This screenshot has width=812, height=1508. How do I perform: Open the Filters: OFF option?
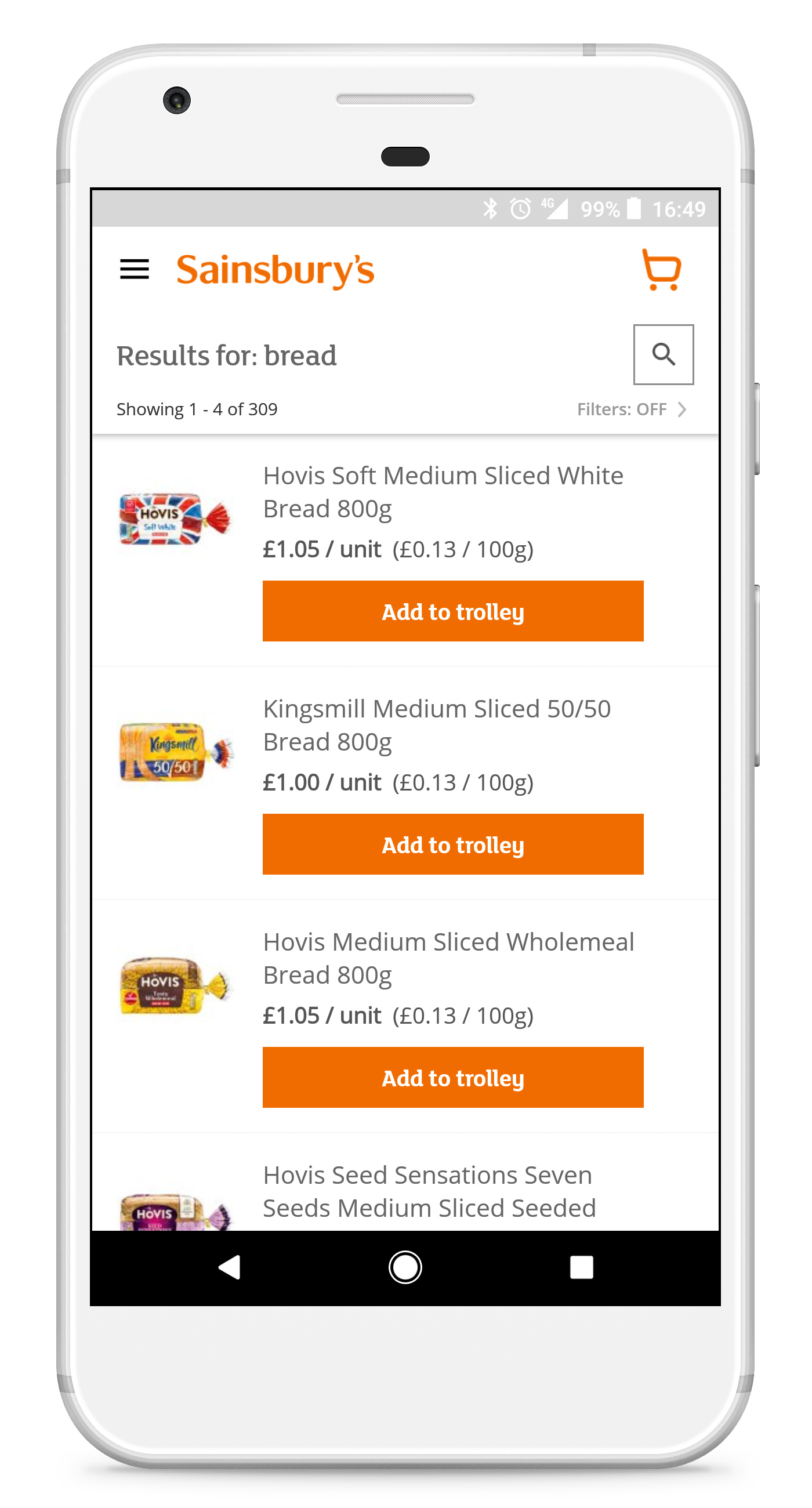tap(631, 409)
